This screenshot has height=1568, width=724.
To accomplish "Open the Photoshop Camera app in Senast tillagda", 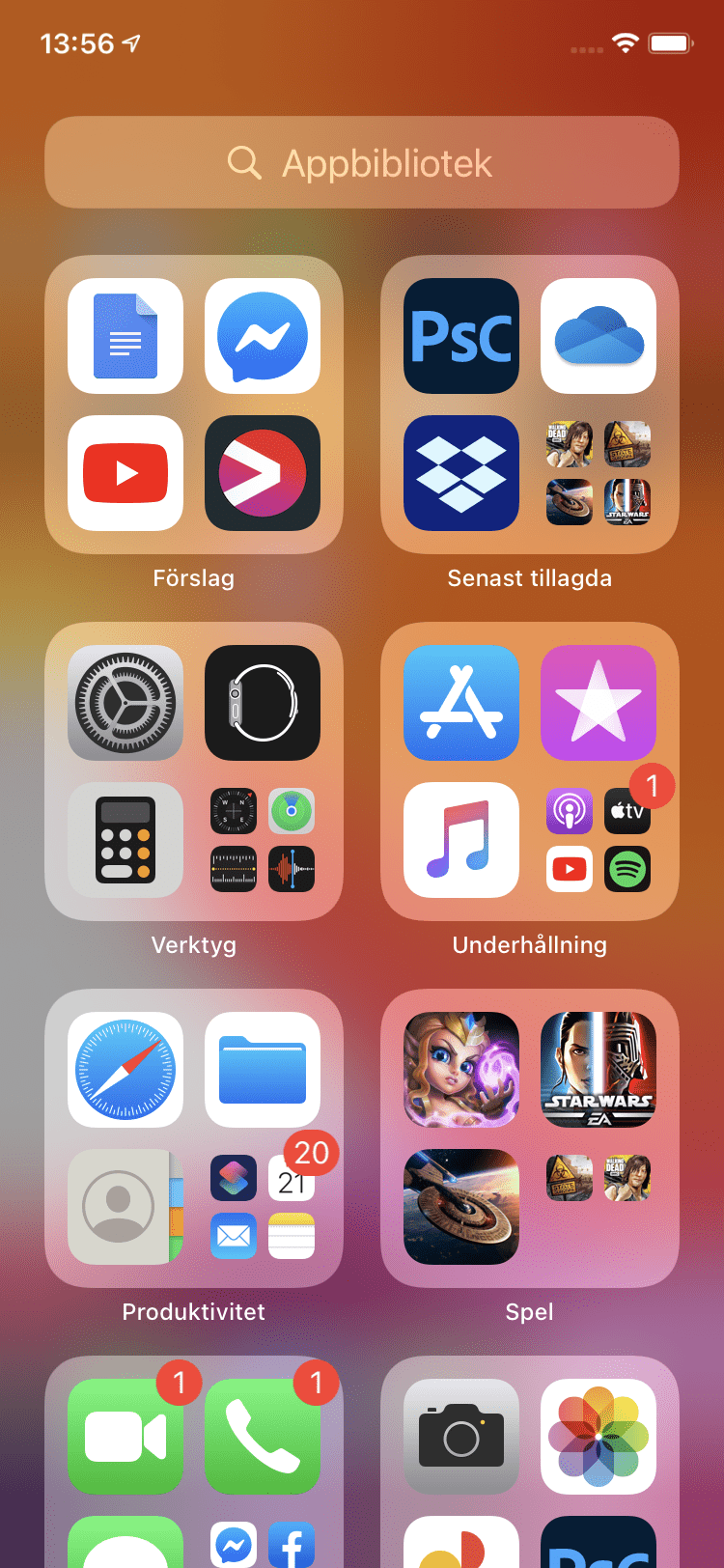I will tap(461, 336).
